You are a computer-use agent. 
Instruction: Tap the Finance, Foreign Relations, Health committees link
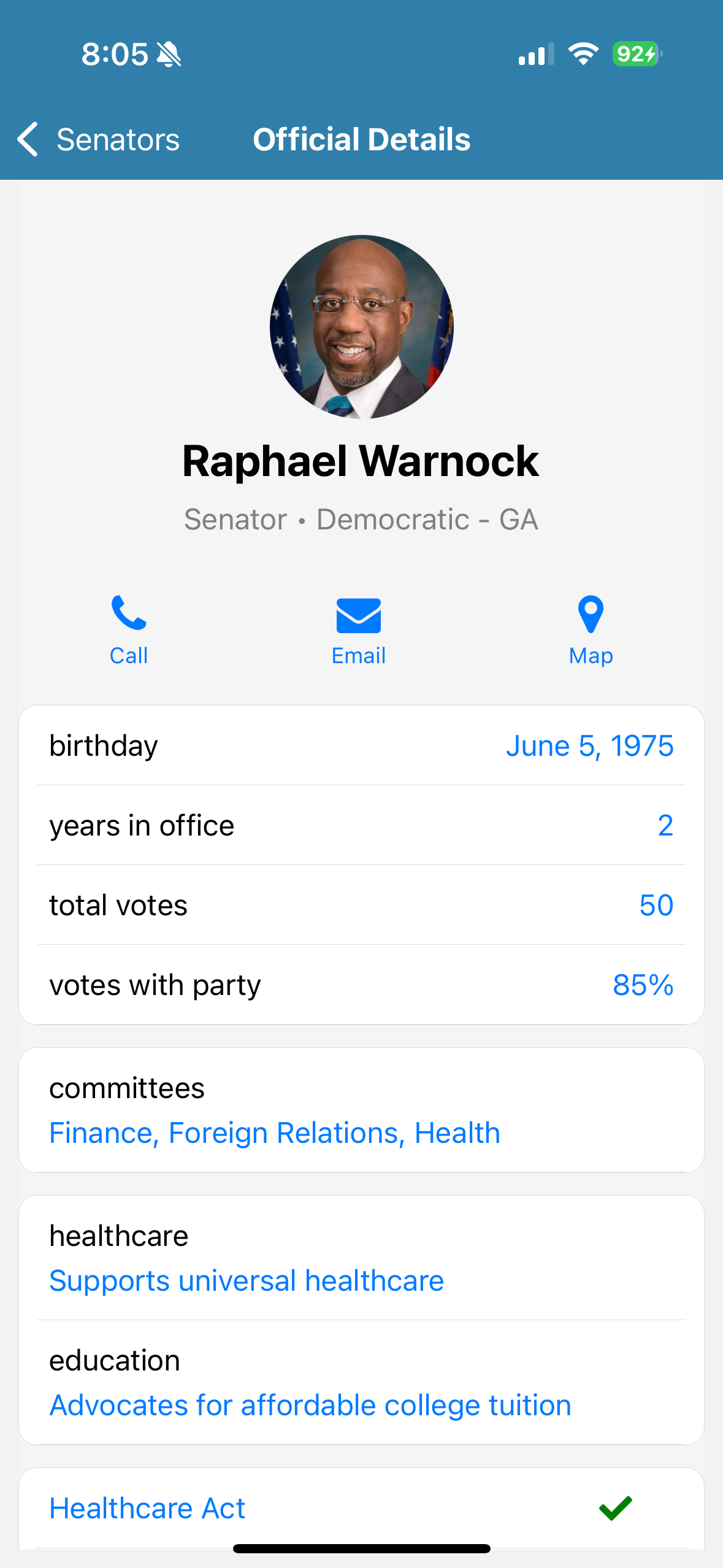(x=274, y=1133)
